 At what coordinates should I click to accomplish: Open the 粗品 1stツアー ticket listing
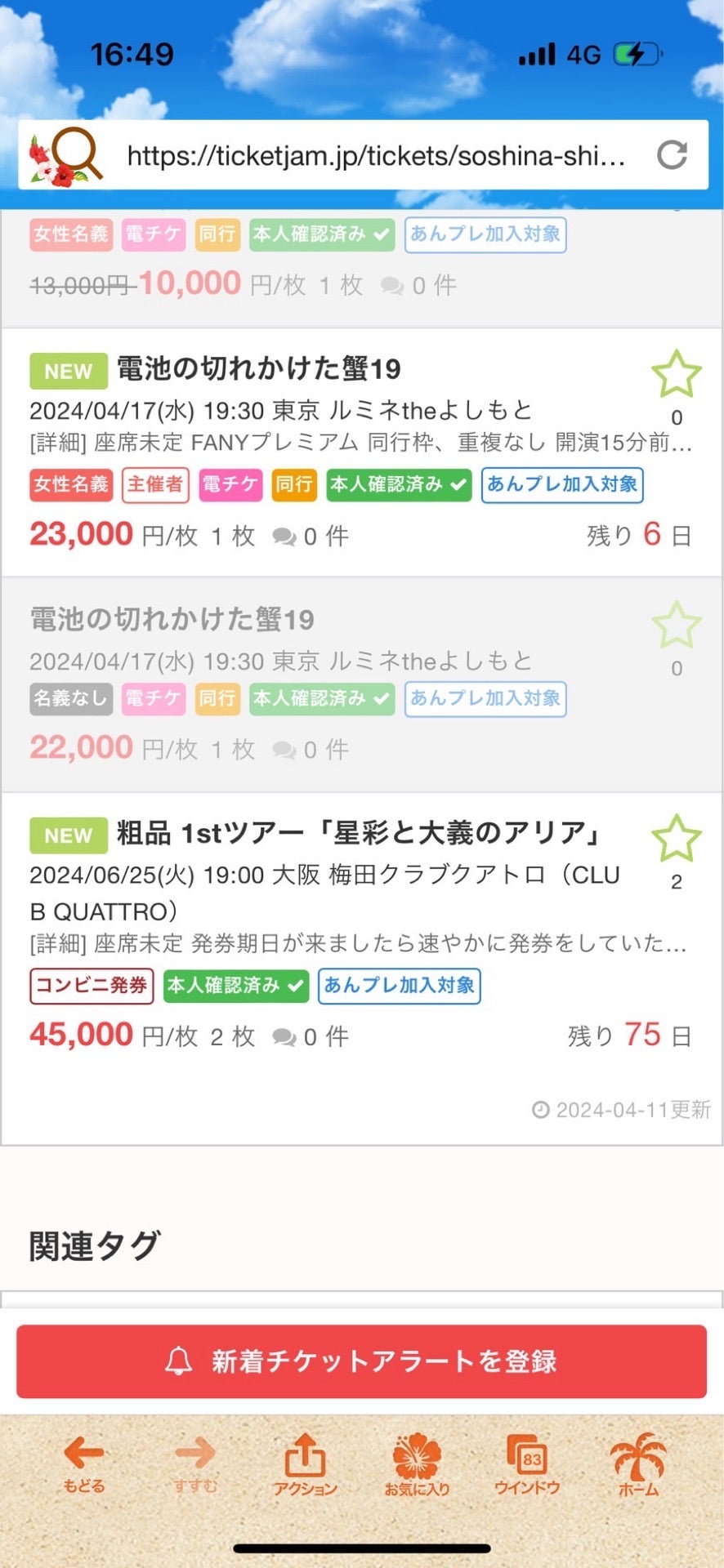coord(360,834)
